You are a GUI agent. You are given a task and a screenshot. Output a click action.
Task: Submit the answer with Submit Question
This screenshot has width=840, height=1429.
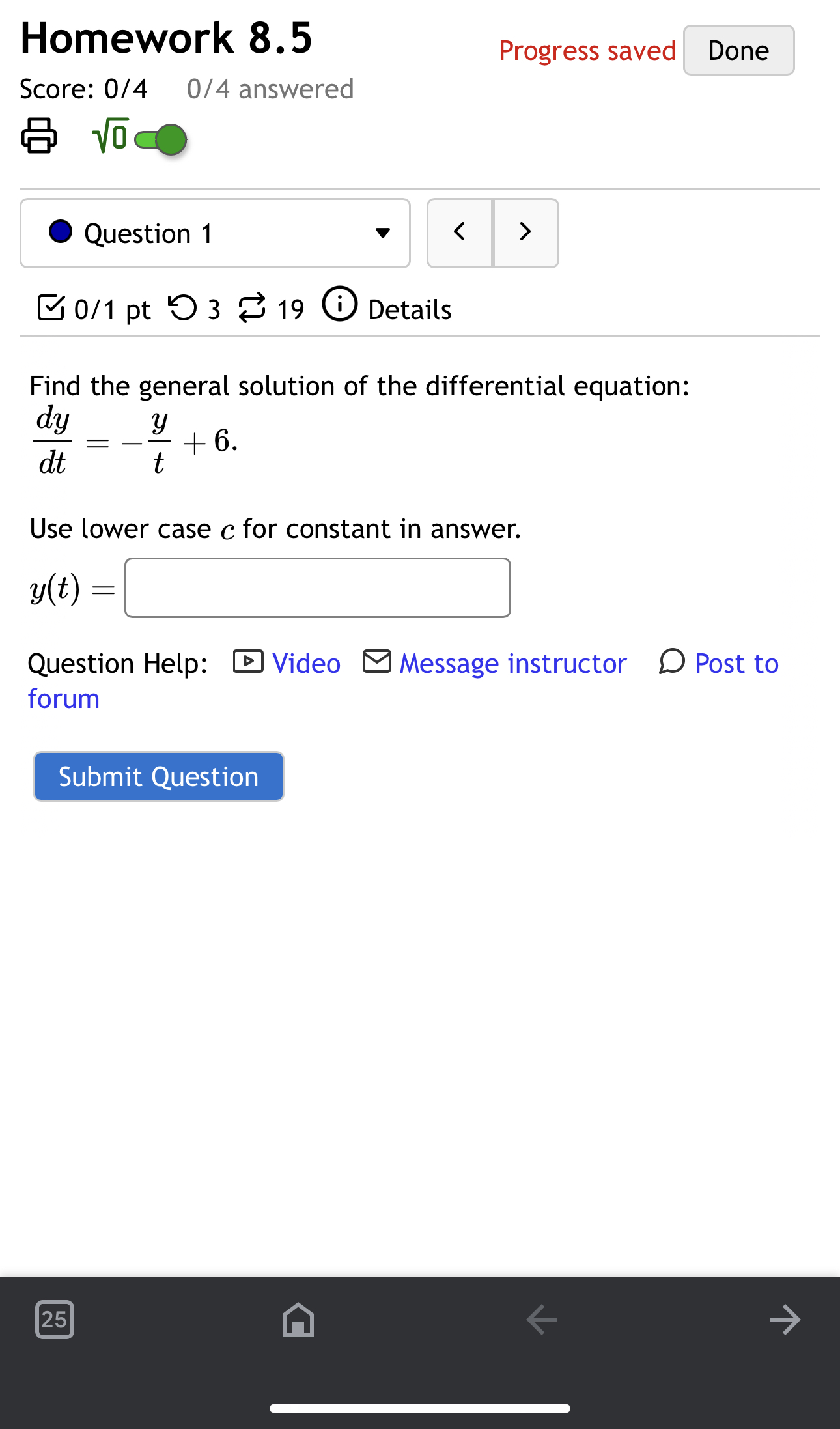click(x=158, y=776)
